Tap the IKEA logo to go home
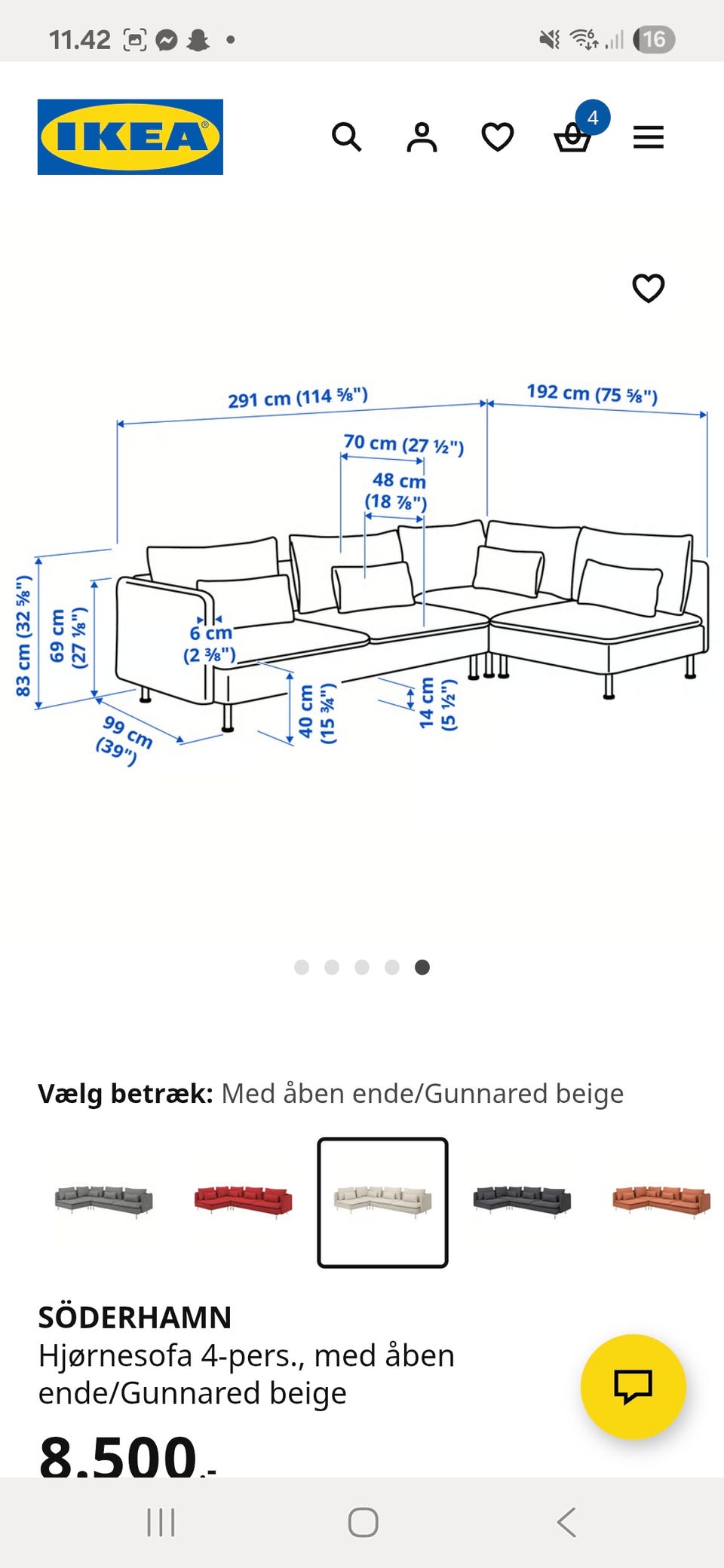Viewport: 724px width, 1568px height. click(x=128, y=137)
